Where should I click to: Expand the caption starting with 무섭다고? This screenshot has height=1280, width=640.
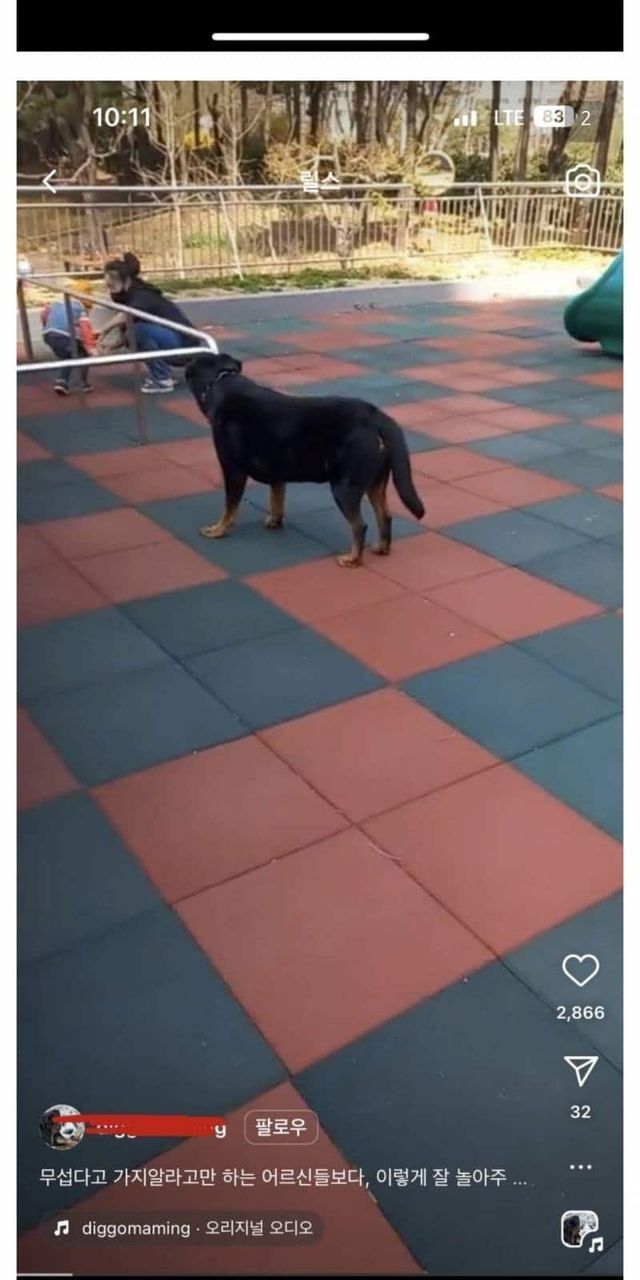pyautogui.click(x=283, y=1178)
